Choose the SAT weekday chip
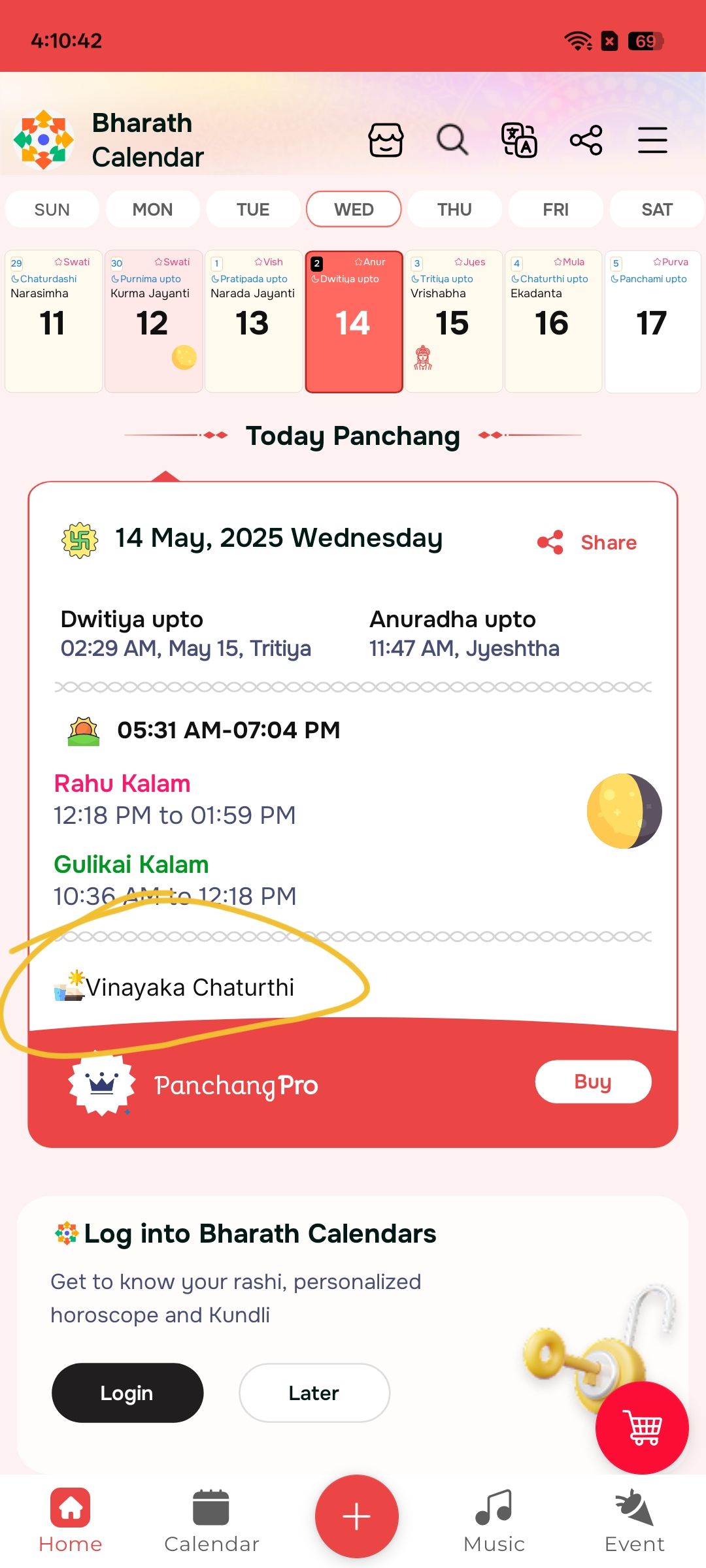Viewport: 706px width, 1568px height. click(656, 209)
